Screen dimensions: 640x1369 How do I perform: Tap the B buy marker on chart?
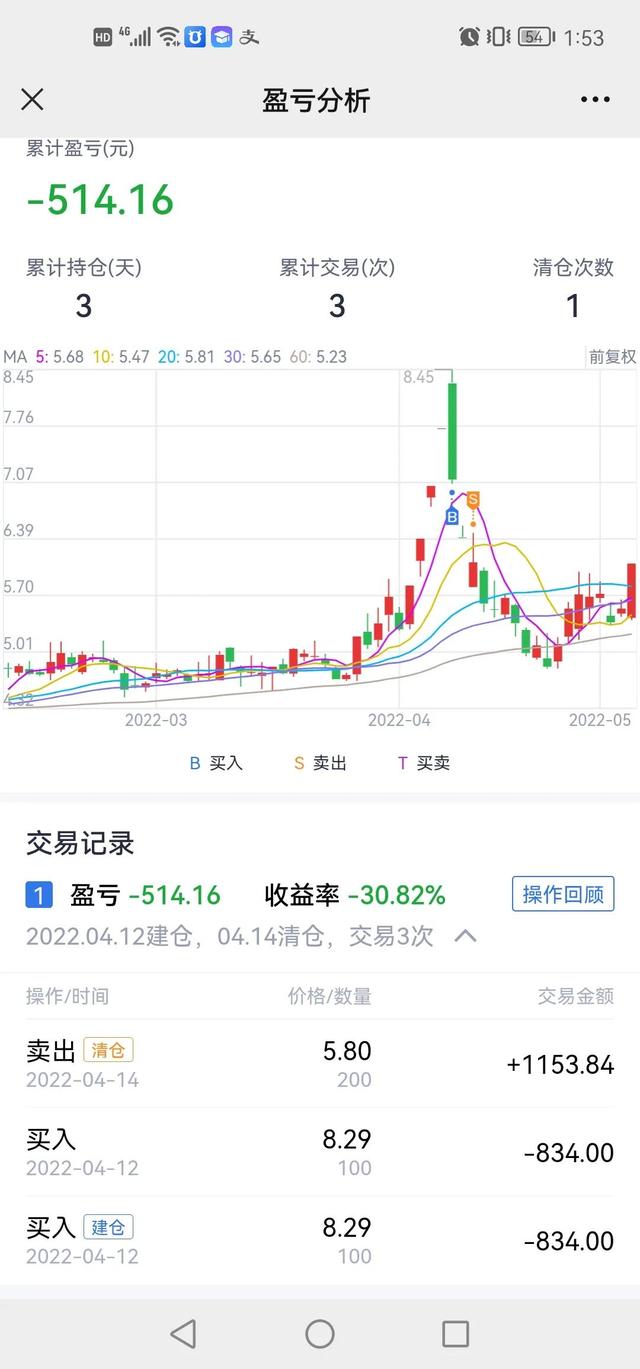point(452,517)
